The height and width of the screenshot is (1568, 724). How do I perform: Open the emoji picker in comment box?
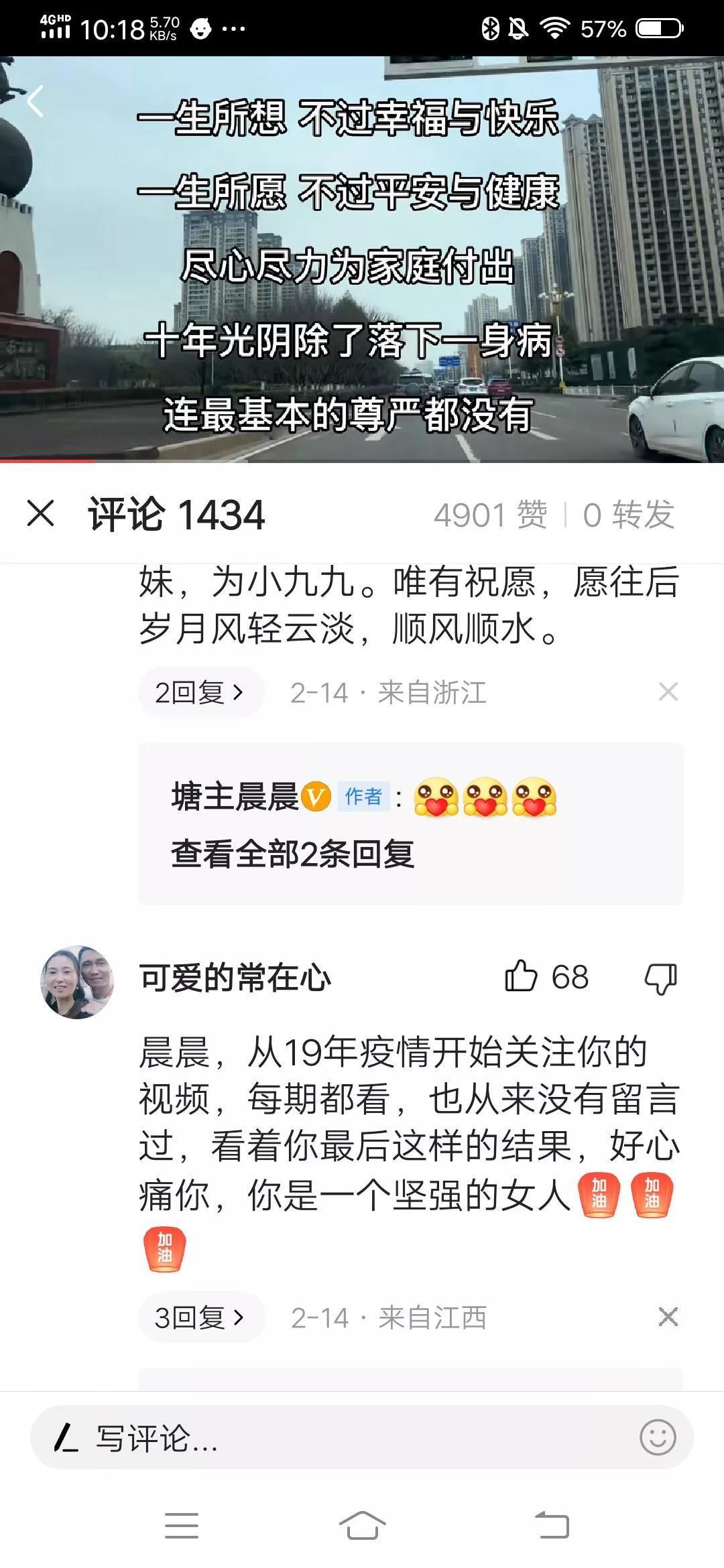pyautogui.click(x=658, y=1438)
